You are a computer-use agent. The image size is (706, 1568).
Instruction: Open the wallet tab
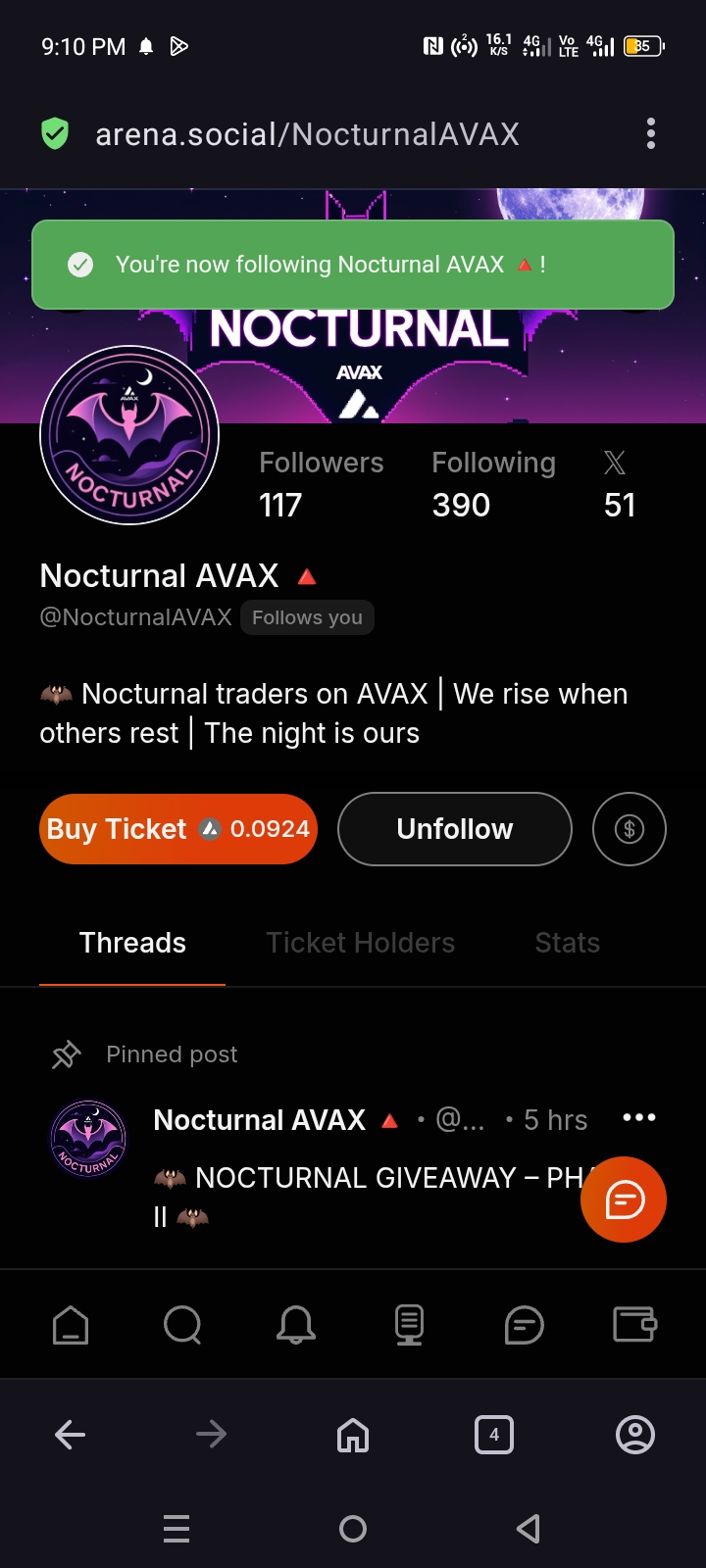click(634, 1326)
